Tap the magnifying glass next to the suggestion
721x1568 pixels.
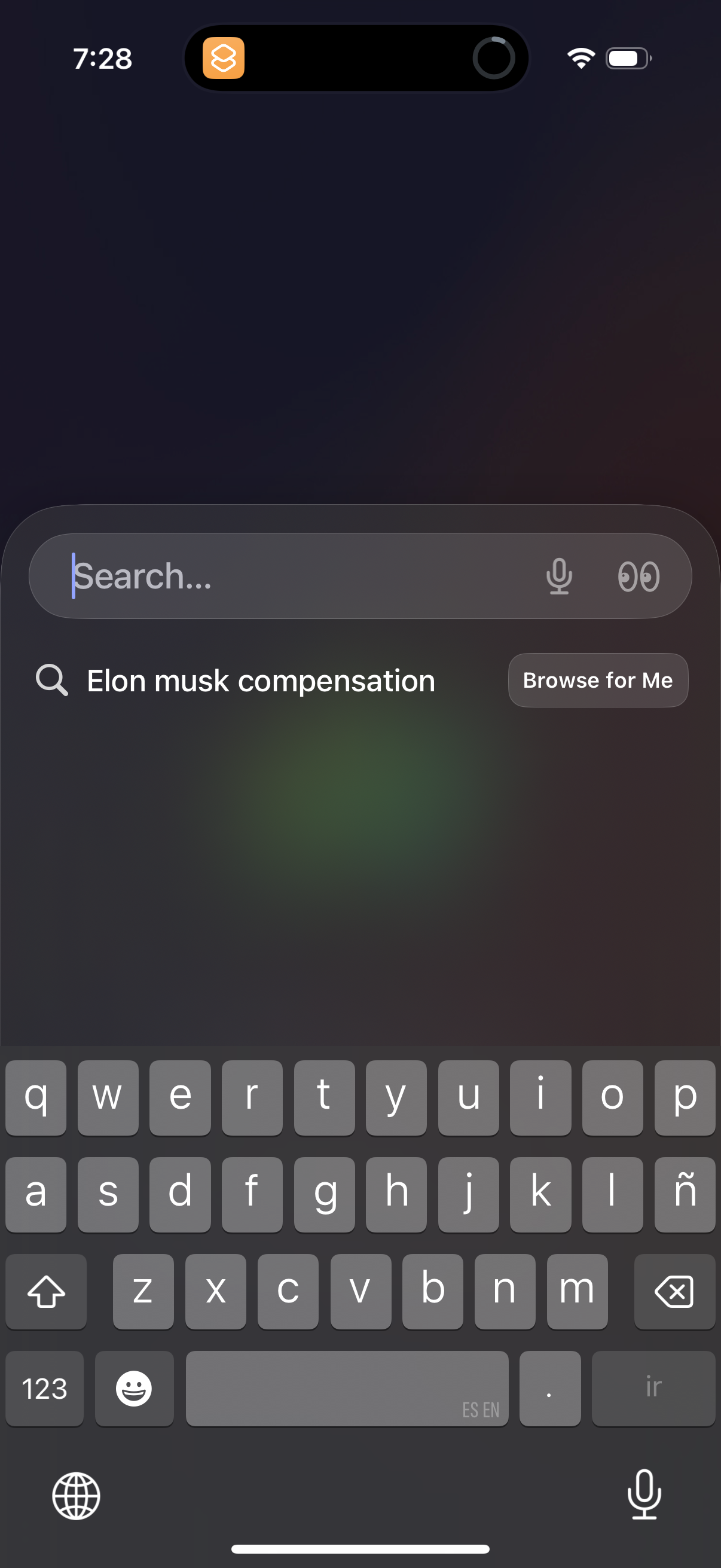[52, 680]
